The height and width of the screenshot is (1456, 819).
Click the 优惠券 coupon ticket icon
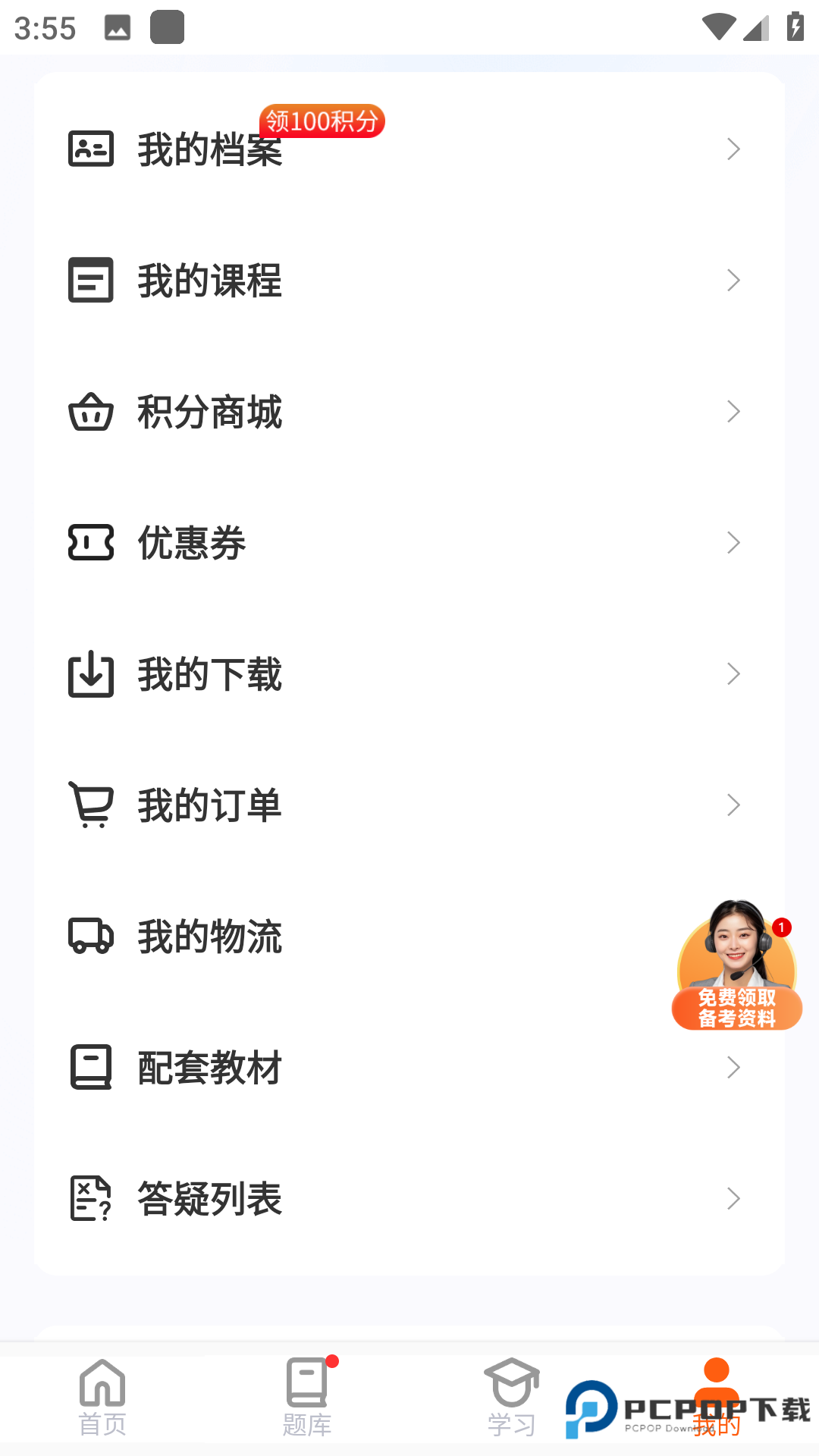tap(90, 542)
